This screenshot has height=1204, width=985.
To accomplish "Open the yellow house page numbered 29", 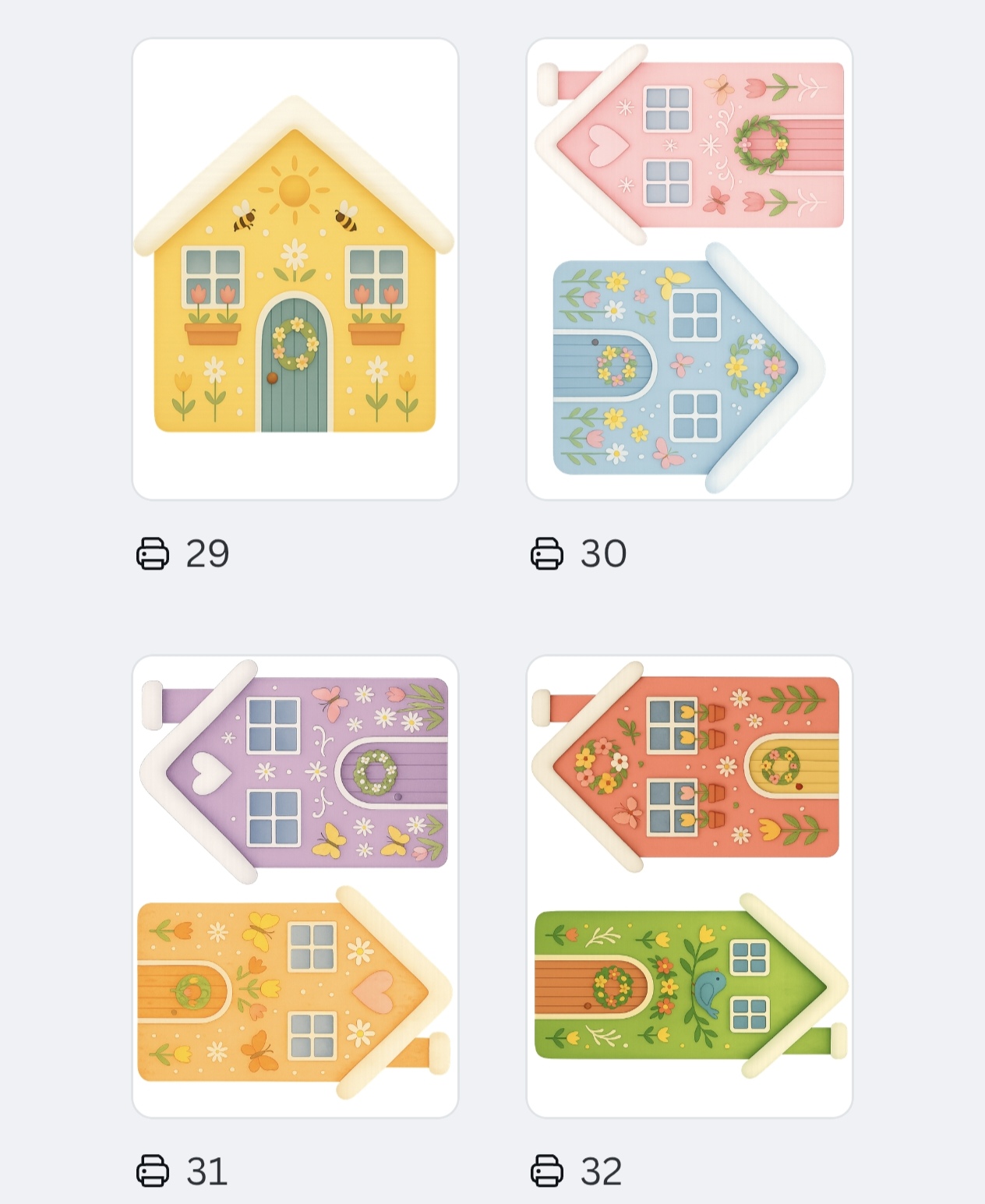I will [295, 269].
